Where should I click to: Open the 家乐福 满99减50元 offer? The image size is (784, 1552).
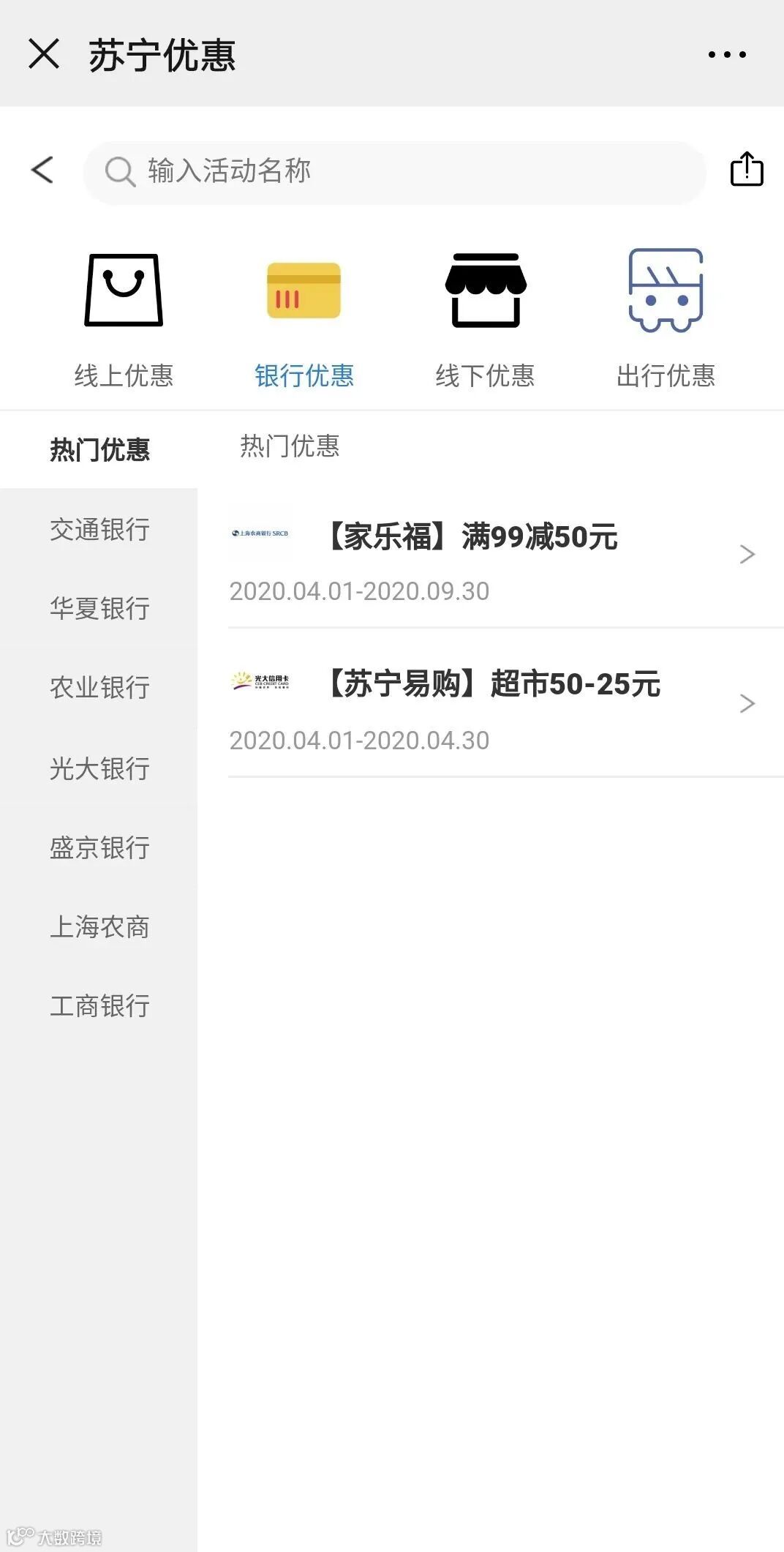(490, 556)
